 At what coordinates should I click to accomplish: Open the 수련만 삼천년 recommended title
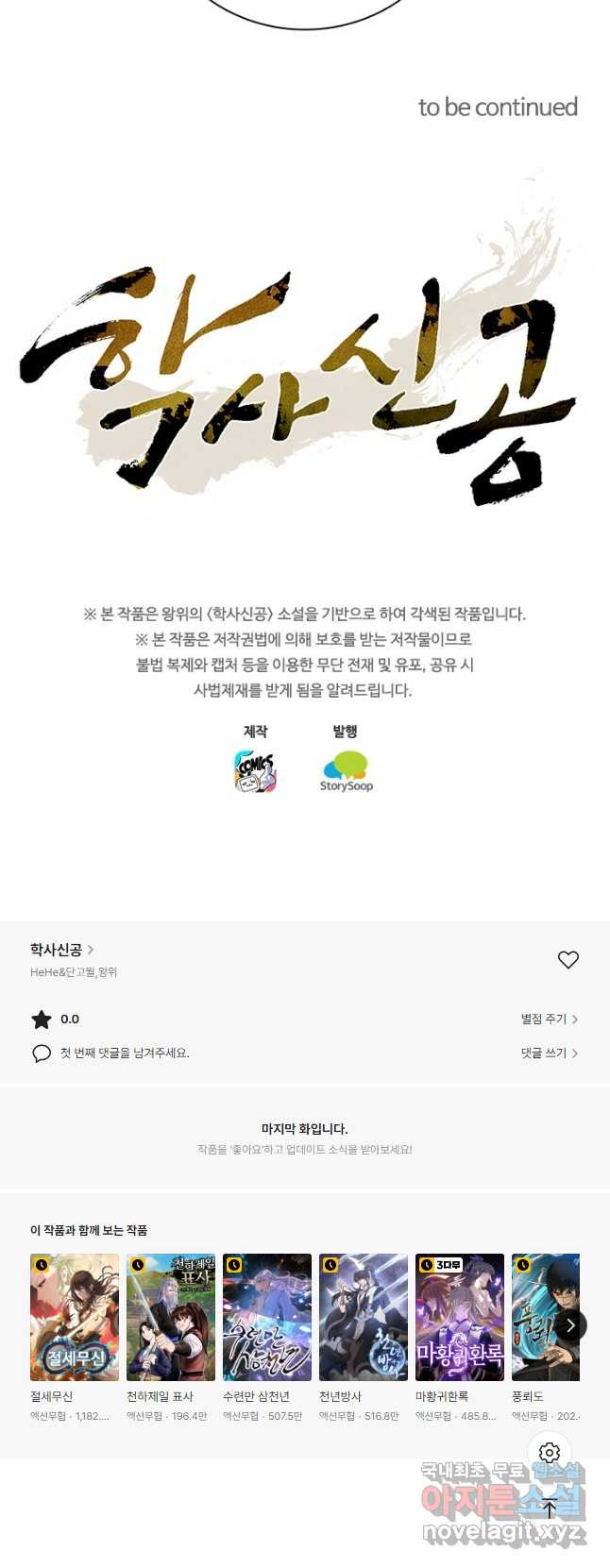pos(267,1318)
